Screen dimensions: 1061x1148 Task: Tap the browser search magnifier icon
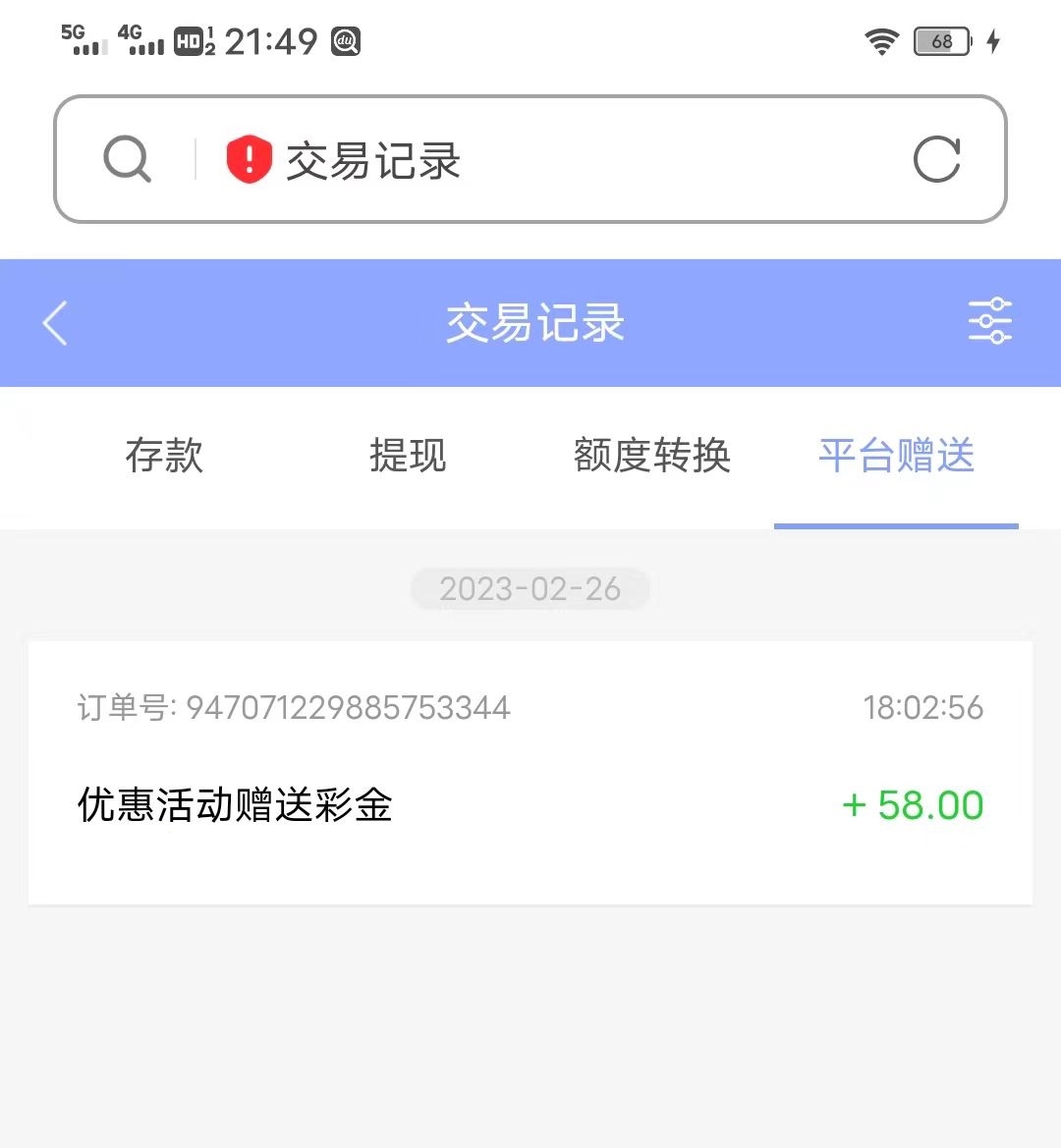point(128,159)
